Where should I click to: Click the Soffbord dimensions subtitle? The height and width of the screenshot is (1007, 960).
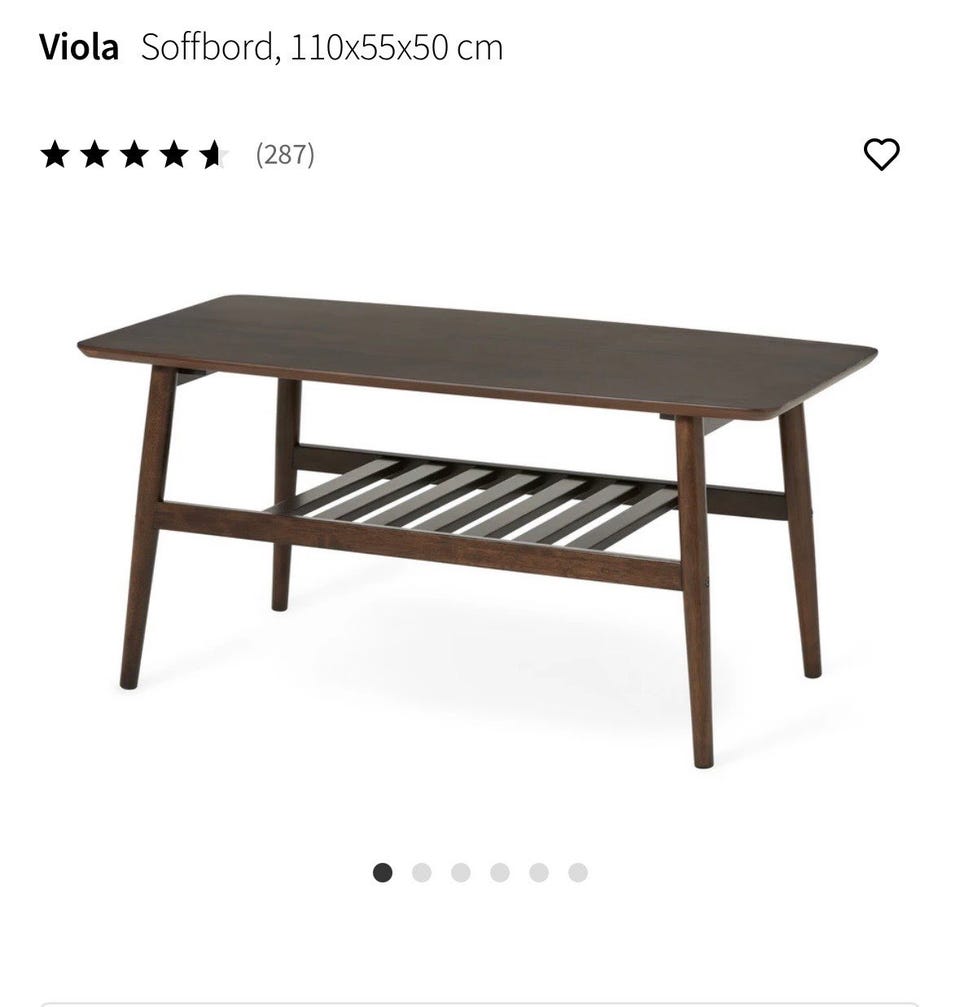coord(320,47)
